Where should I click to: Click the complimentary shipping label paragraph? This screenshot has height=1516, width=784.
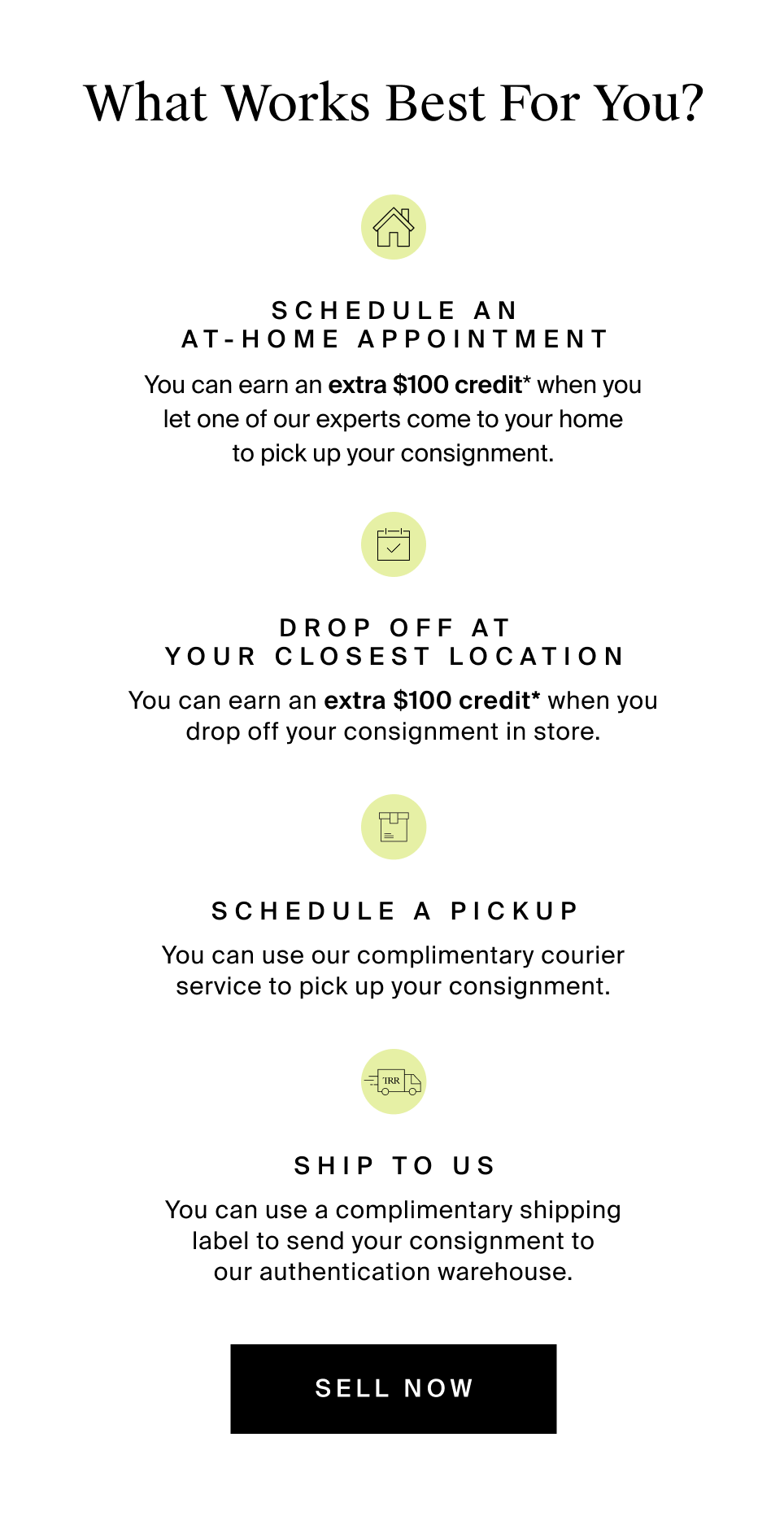coord(394,1240)
